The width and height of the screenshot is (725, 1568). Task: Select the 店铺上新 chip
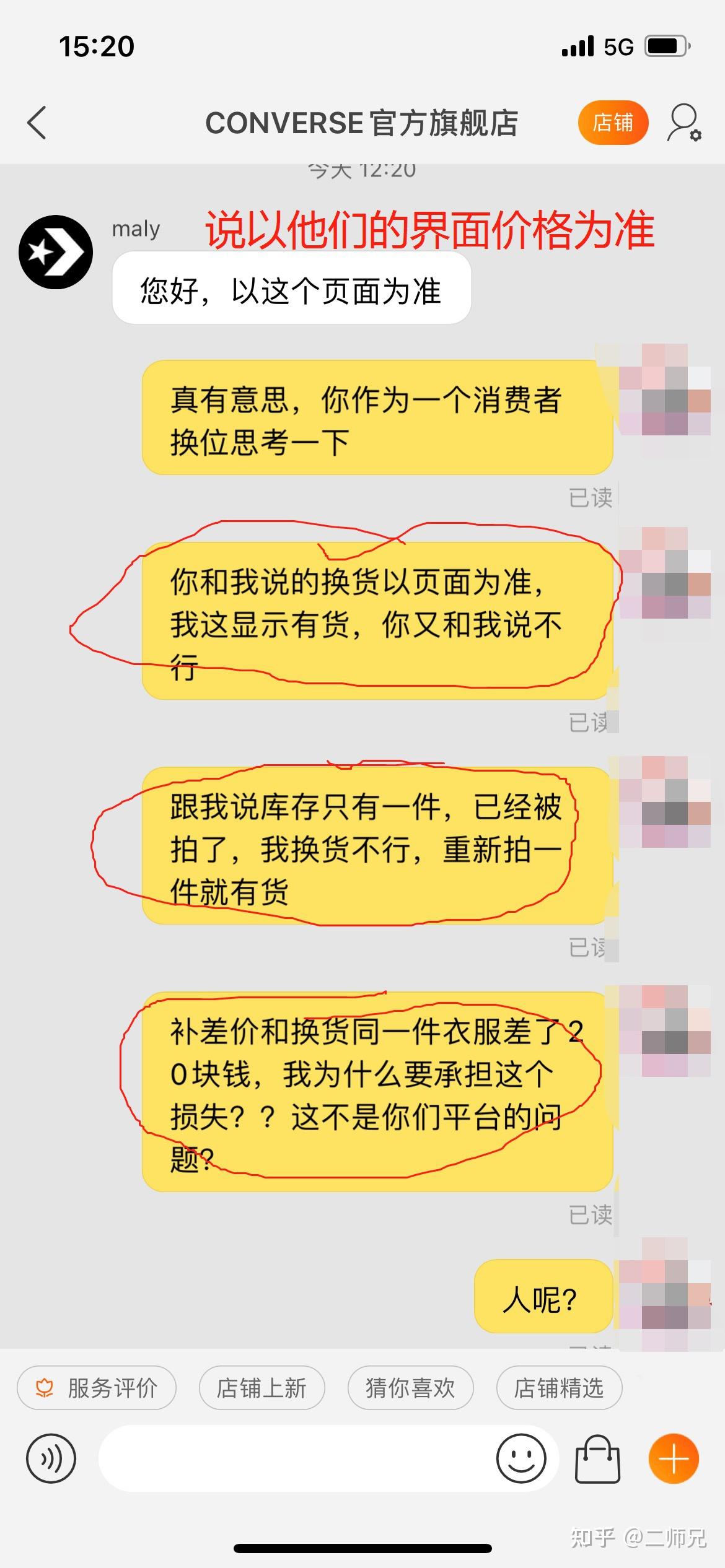point(261,1387)
